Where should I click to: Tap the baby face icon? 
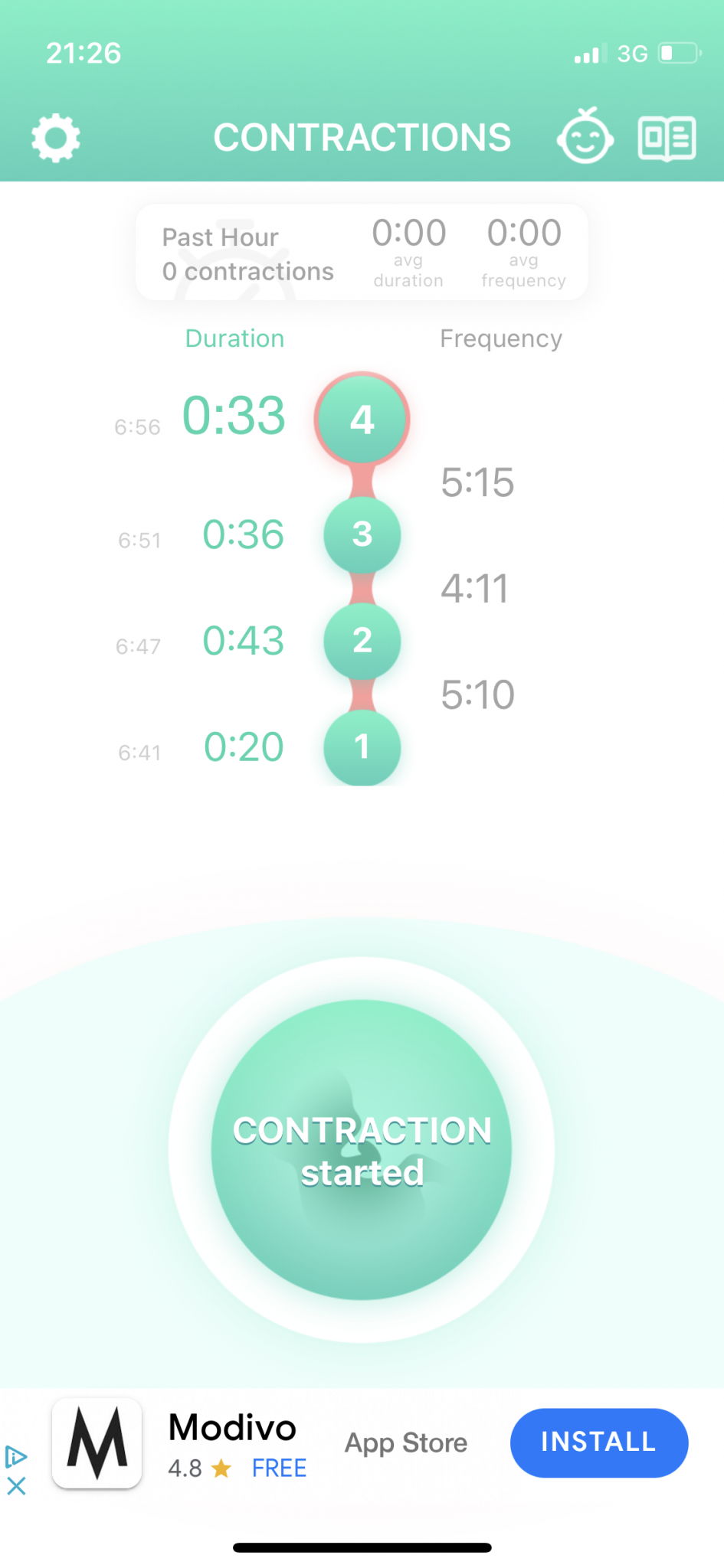pos(585,136)
